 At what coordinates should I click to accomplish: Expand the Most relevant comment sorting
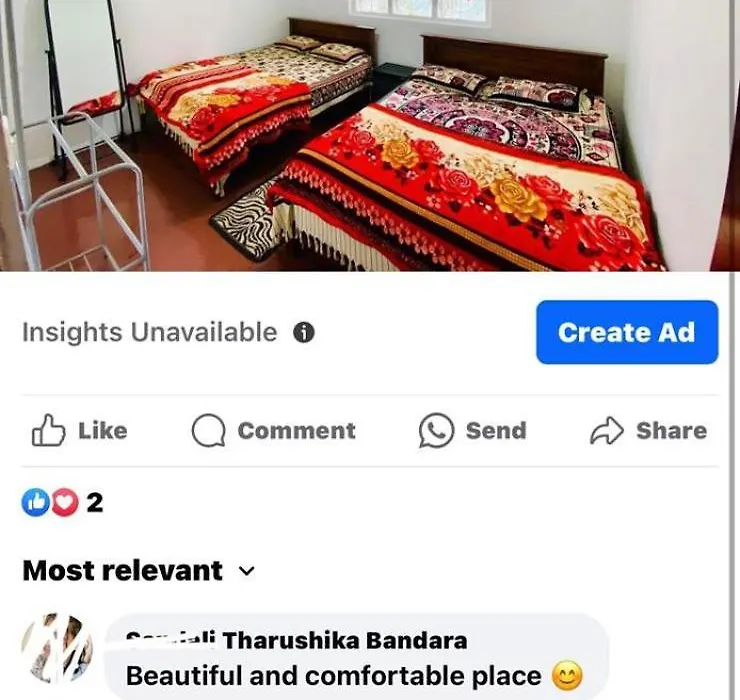click(138, 571)
